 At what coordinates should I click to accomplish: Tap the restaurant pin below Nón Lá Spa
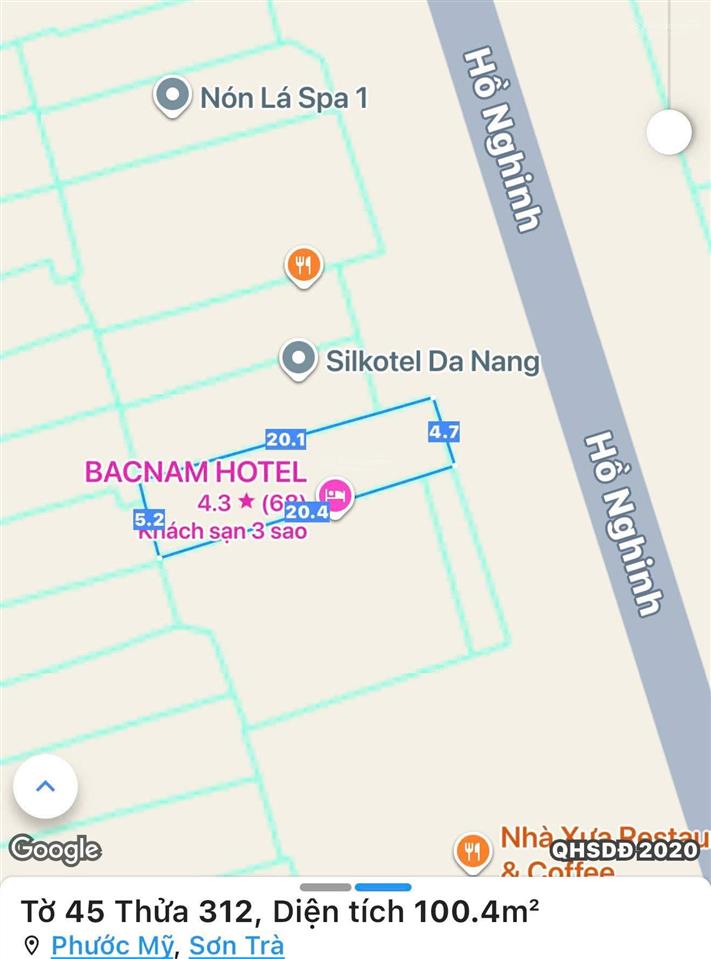pyautogui.click(x=304, y=265)
